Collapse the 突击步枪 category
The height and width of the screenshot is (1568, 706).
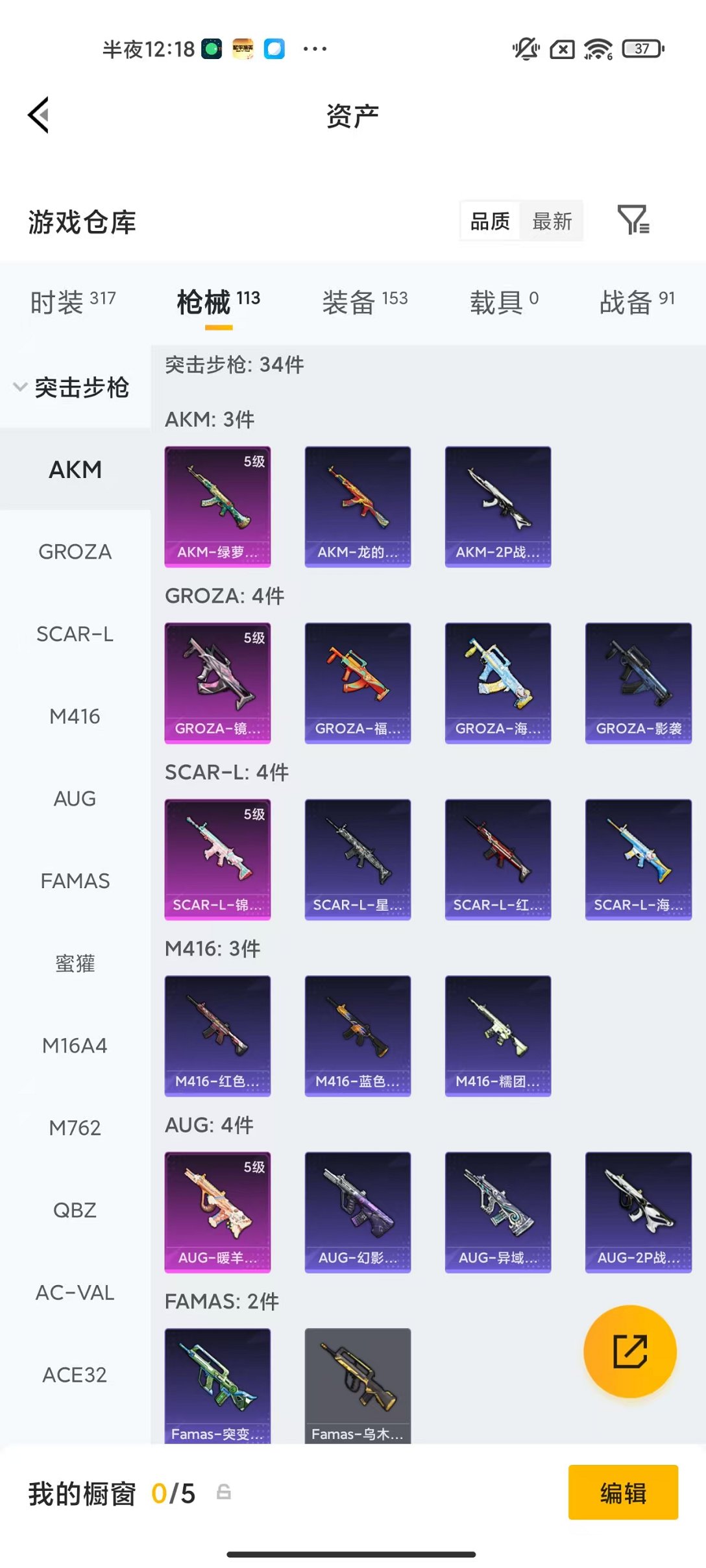[x=71, y=387]
